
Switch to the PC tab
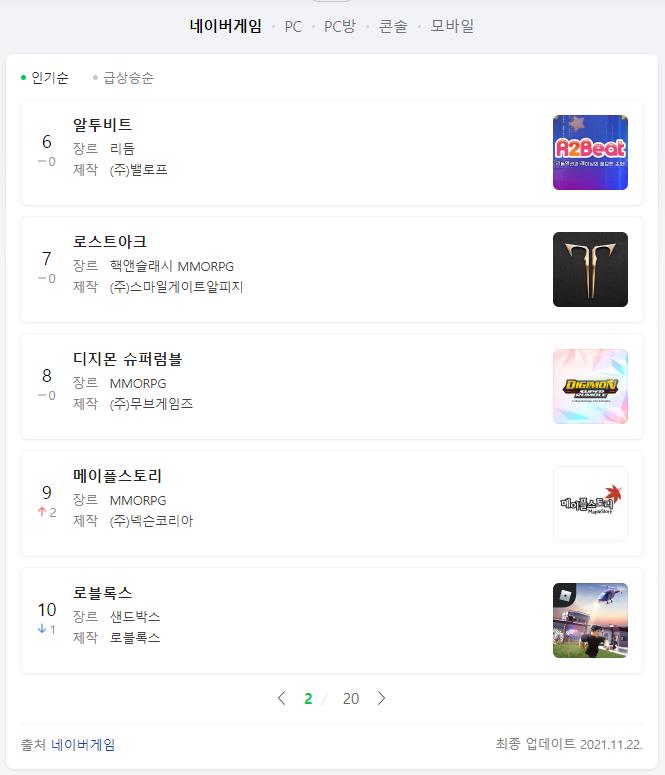(293, 27)
